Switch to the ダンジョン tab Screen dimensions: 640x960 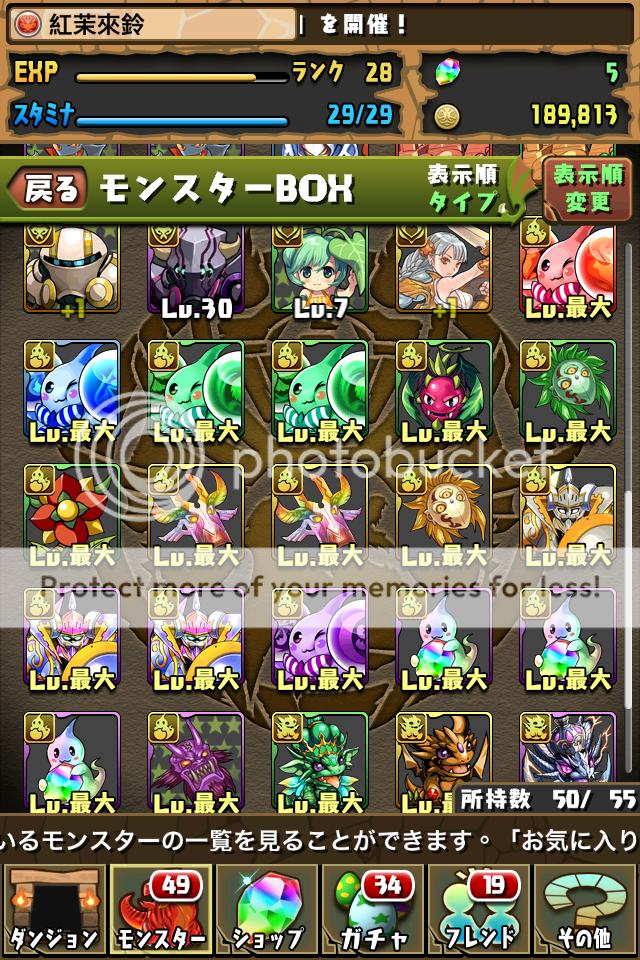(x=53, y=909)
